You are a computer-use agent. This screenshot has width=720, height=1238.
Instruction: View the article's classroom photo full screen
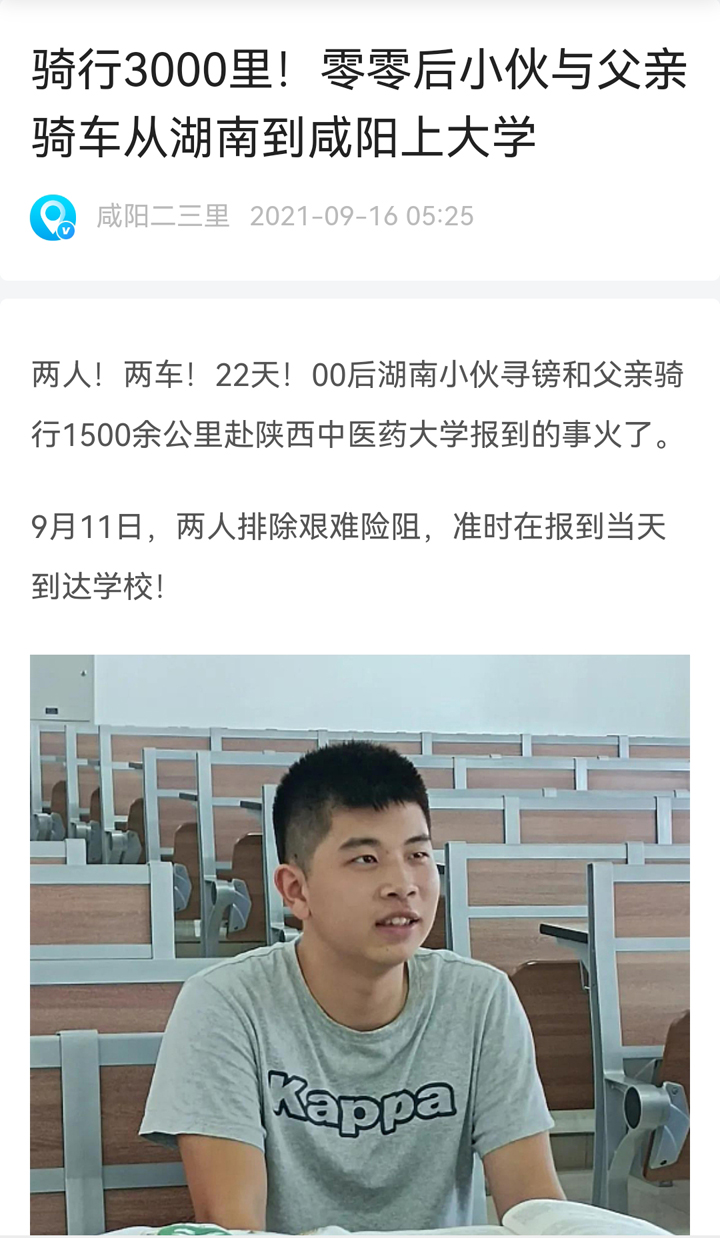[x=360, y=944]
